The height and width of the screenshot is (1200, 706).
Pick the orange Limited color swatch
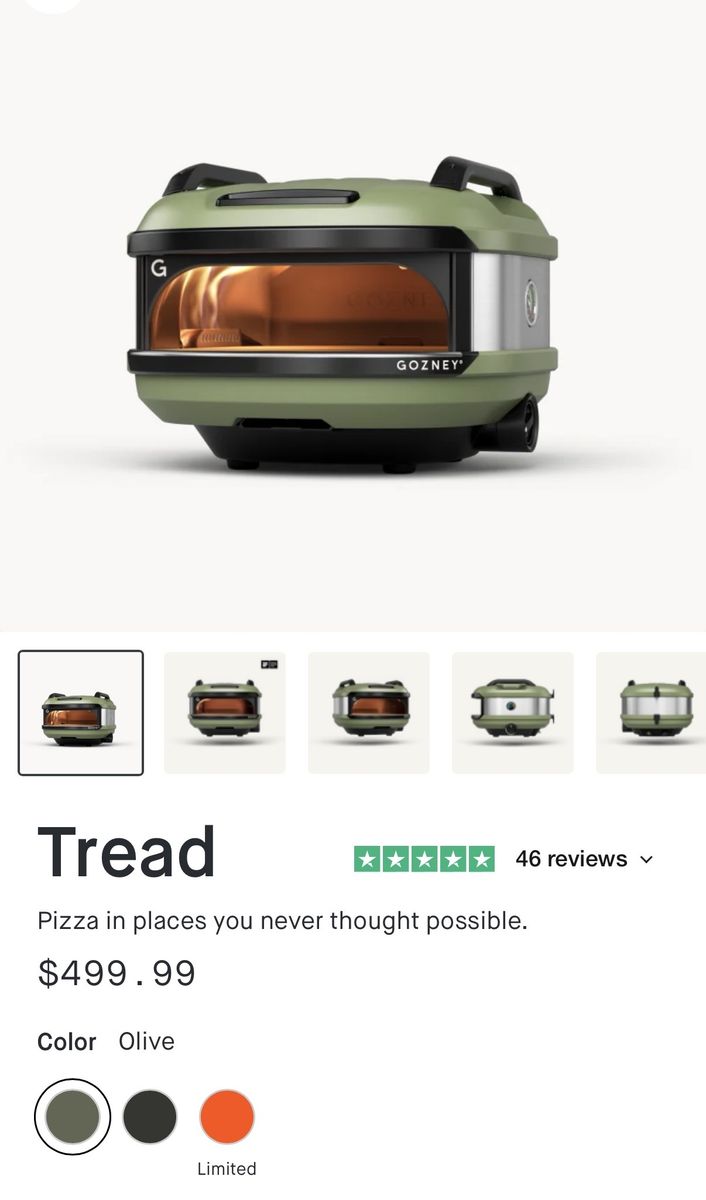(227, 1117)
